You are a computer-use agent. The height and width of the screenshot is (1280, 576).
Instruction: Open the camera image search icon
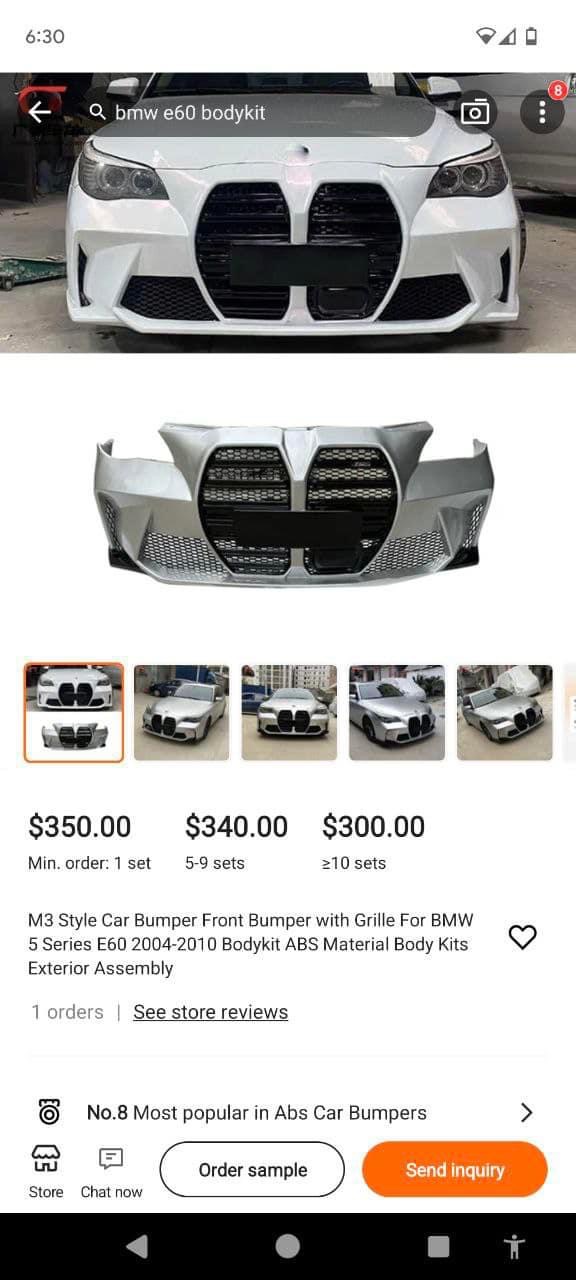(x=475, y=112)
